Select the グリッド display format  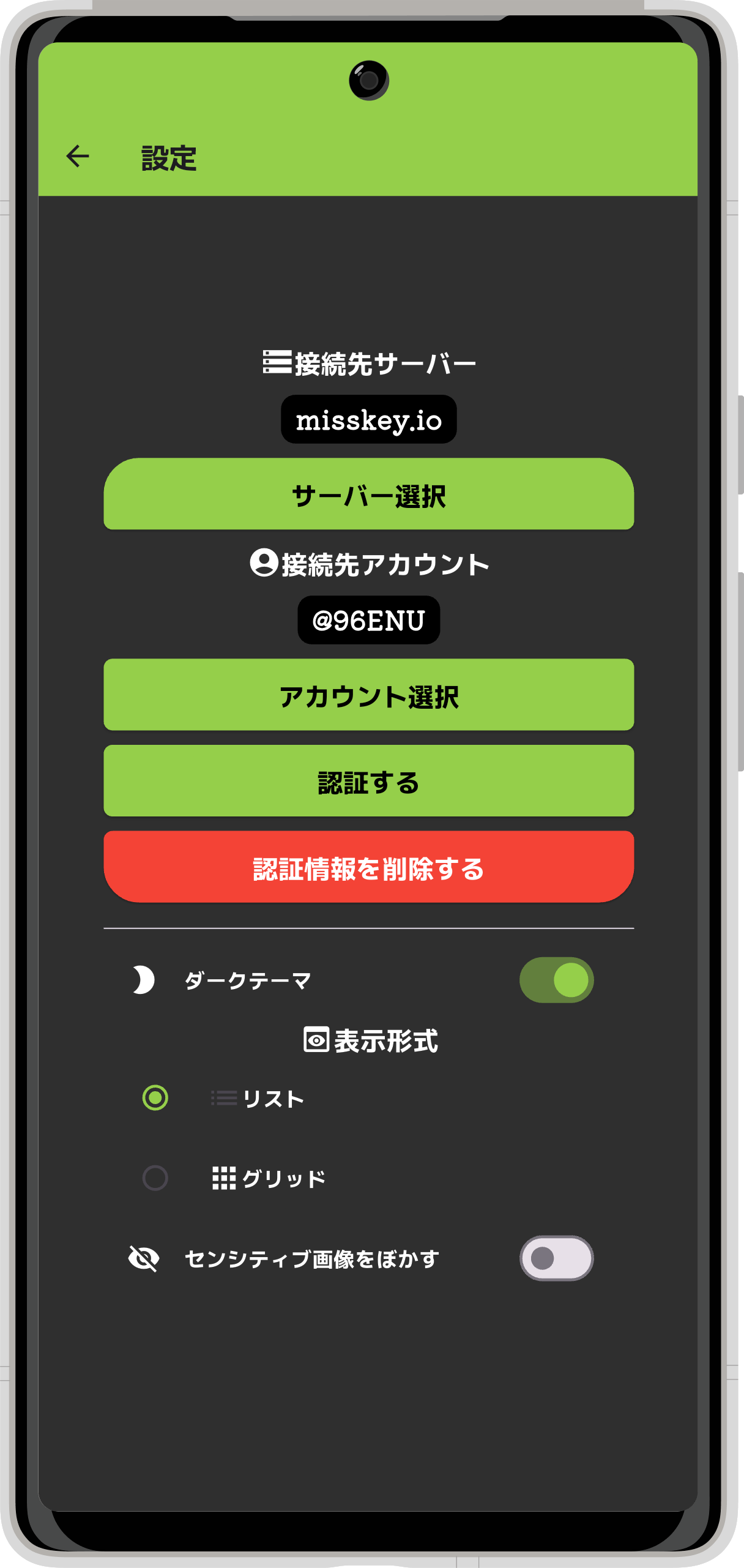point(155,1178)
